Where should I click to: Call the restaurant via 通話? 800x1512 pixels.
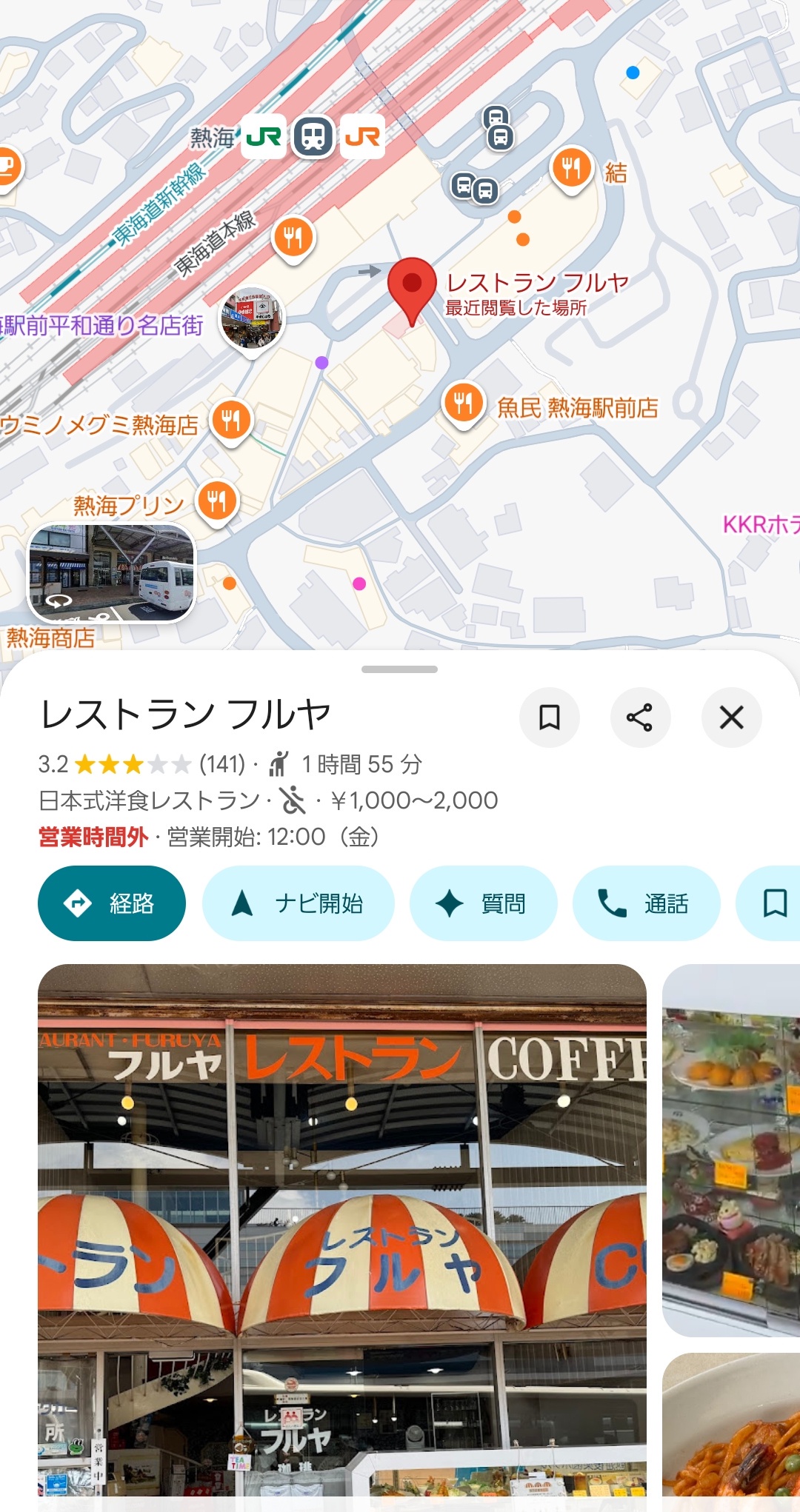(646, 903)
